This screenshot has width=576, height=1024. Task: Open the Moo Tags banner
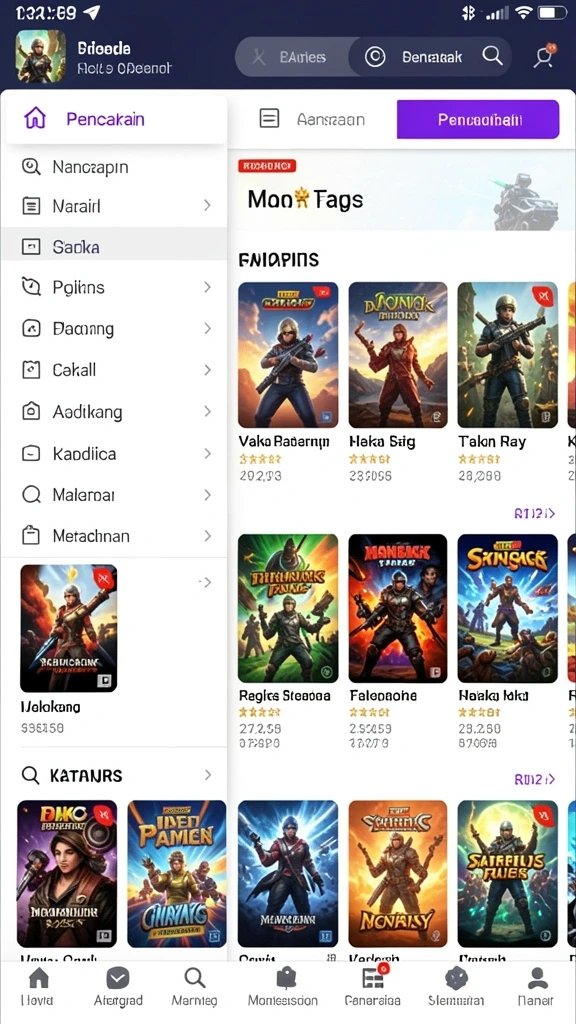click(x=402, y=191)
